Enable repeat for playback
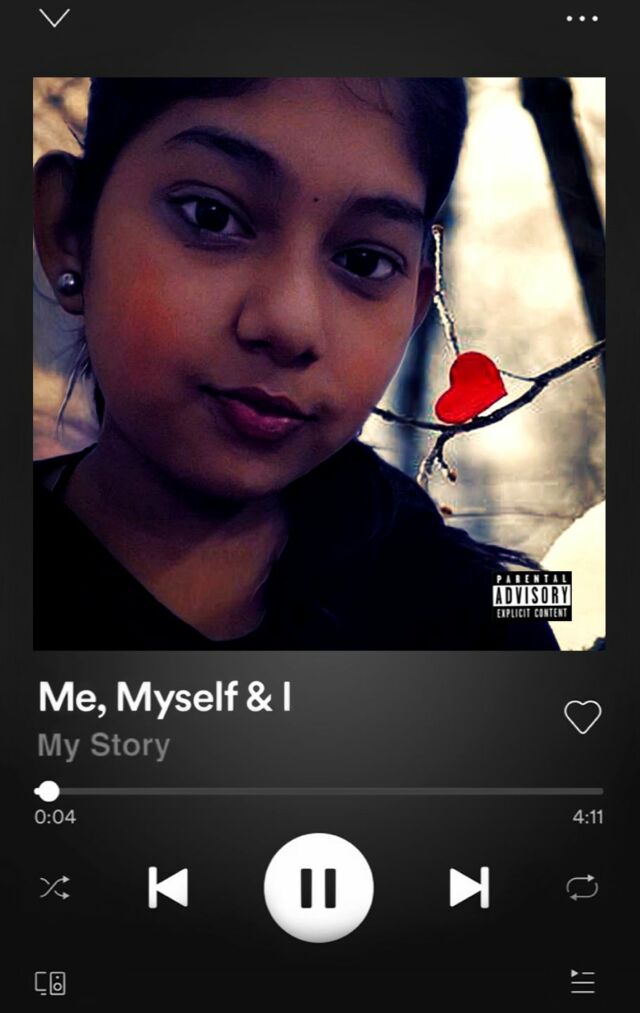The height and width of the screenshot is (1013, 640). 582,887
